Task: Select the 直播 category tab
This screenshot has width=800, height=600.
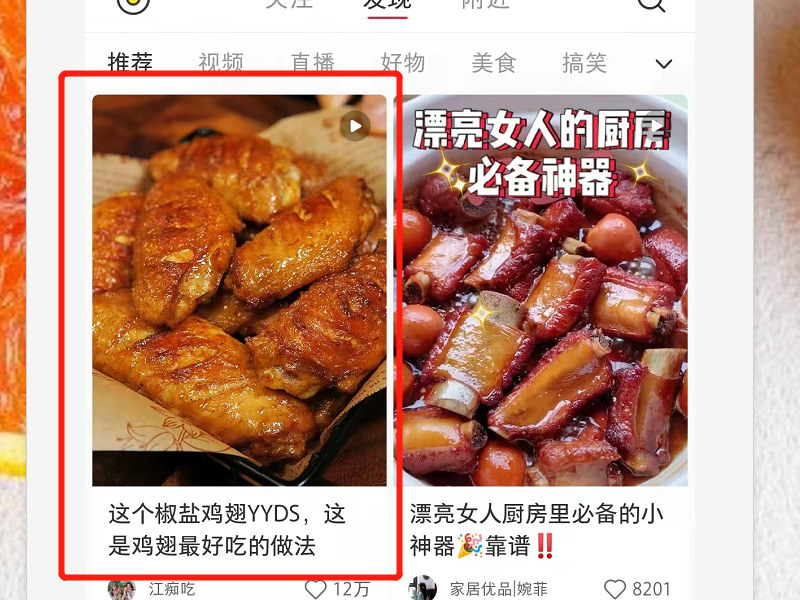Action: click(312, 63)
